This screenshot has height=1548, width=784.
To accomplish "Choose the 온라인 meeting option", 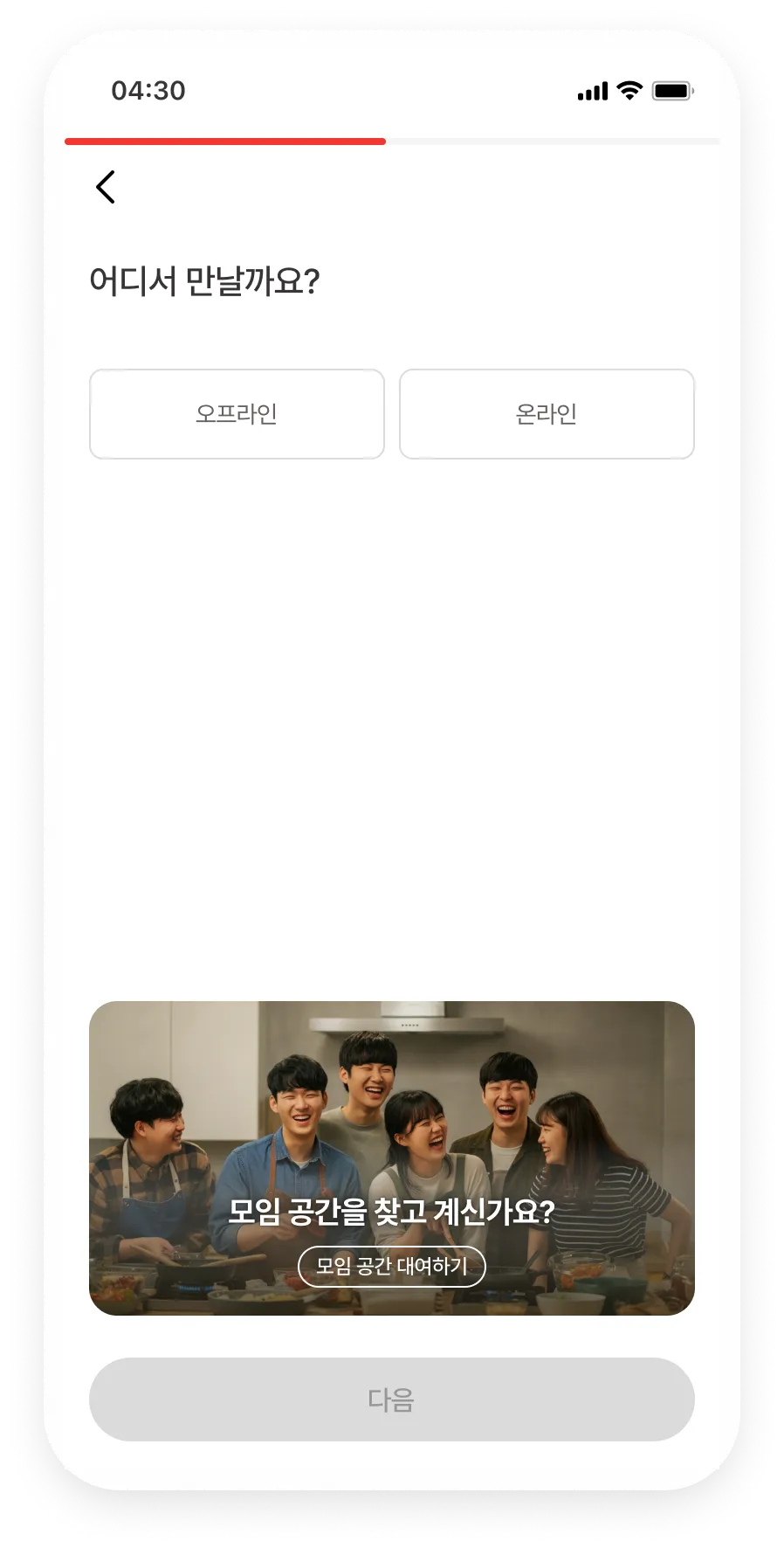I will [547, 414].
